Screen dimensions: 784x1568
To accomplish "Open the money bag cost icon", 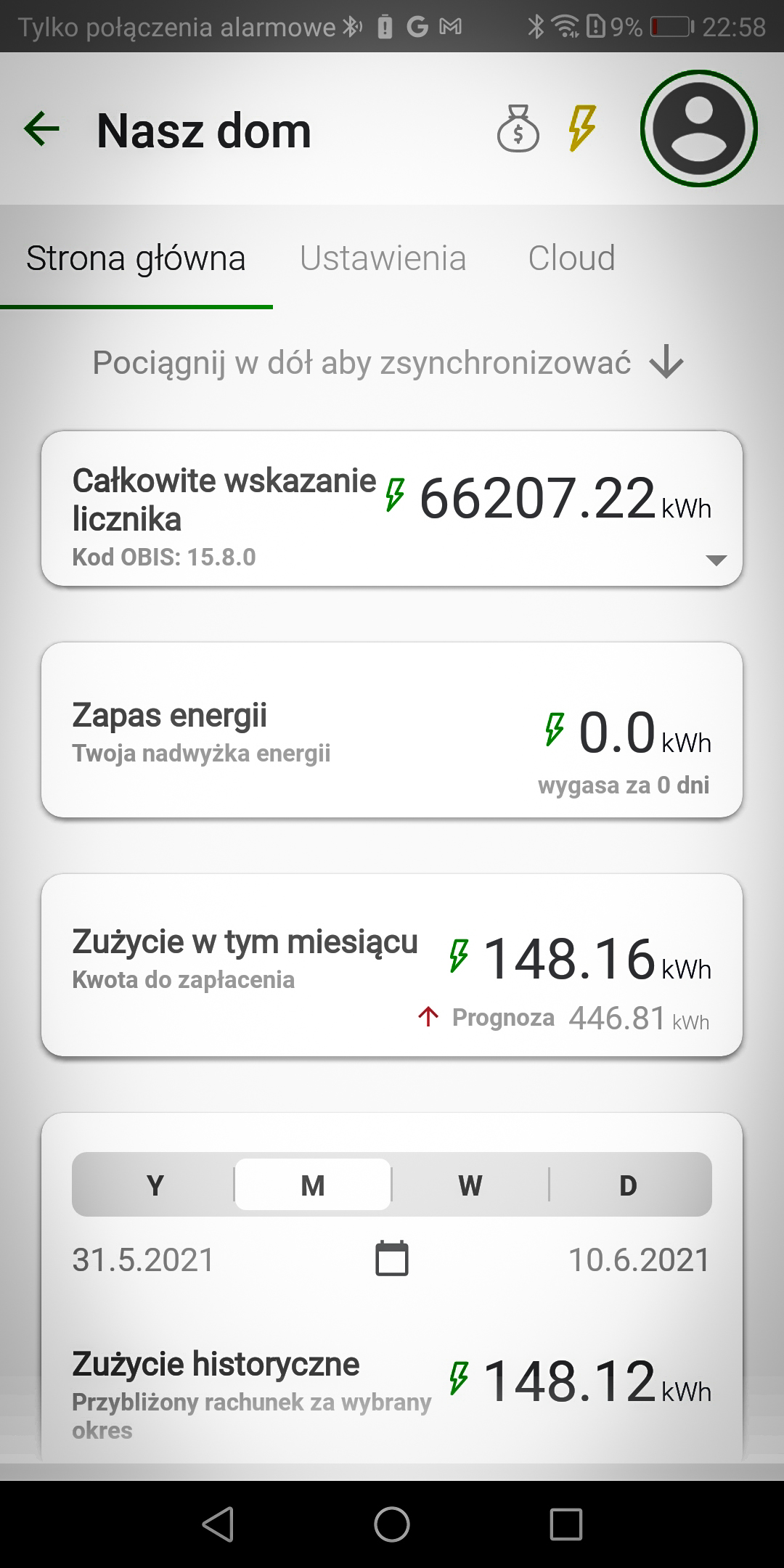I will (518, 128).
